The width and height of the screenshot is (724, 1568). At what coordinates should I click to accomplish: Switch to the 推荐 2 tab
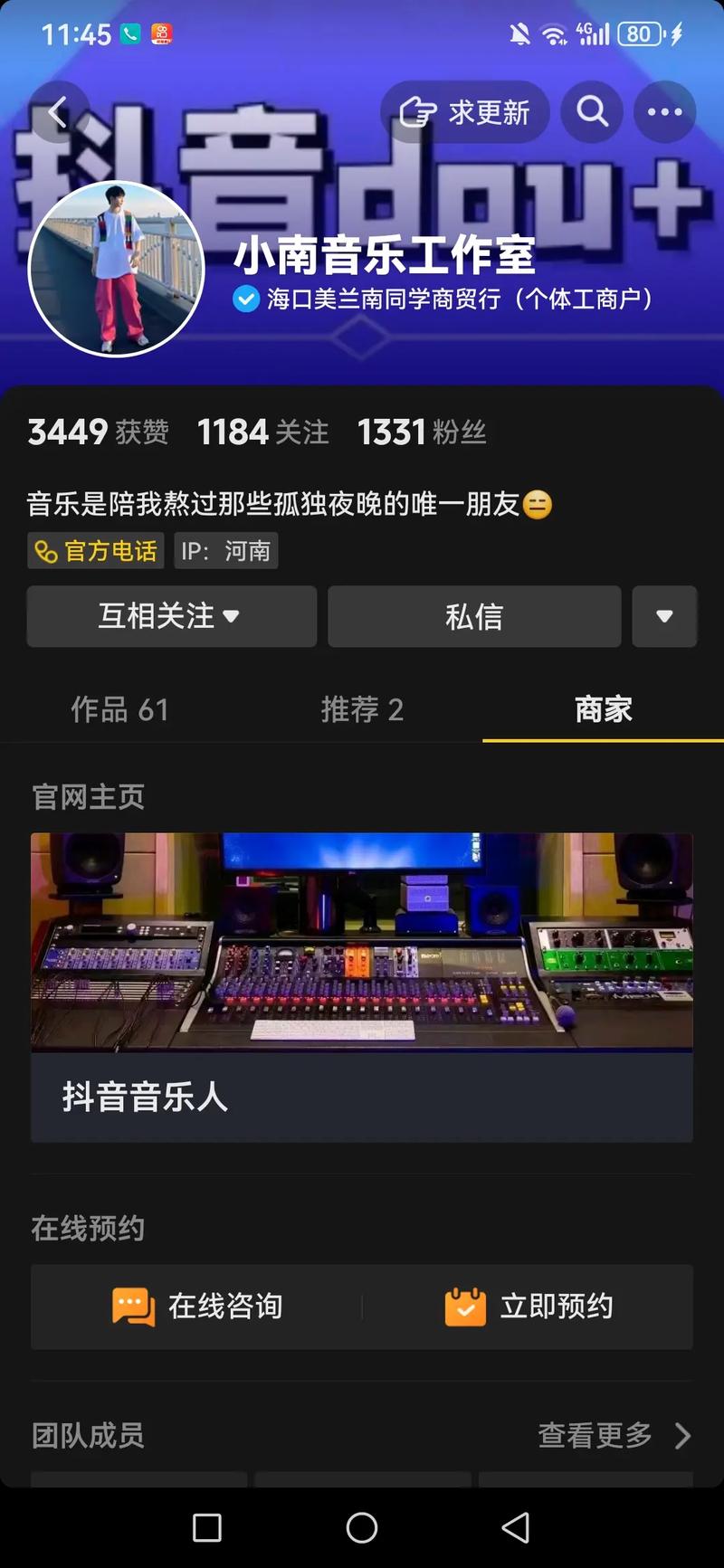pyautogui.click(x=362, y=709)
